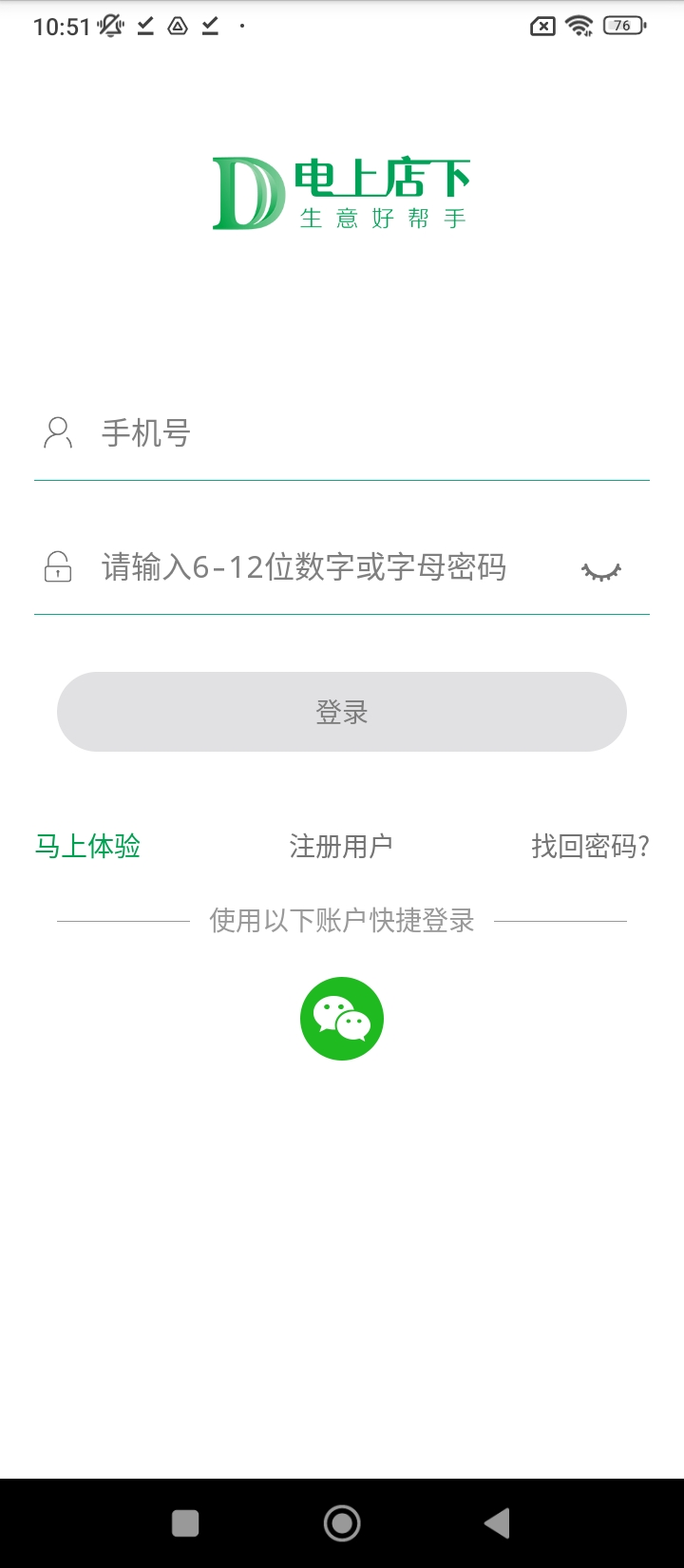Toggle password visibility eye icon
The width and height of the screenshot is (684, 1568).
tap(600, 570)
